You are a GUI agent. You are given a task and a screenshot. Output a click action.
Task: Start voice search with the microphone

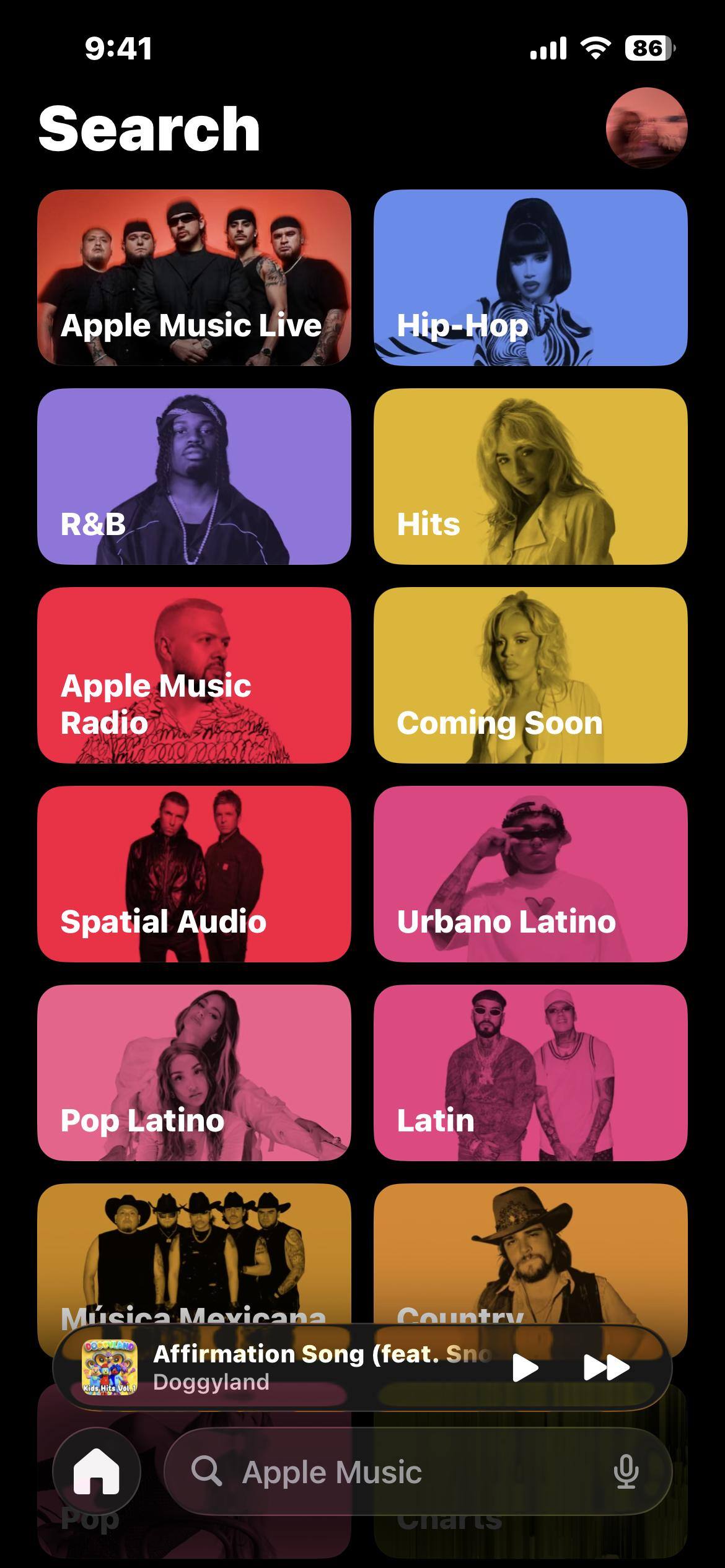tap(626, 1471)
